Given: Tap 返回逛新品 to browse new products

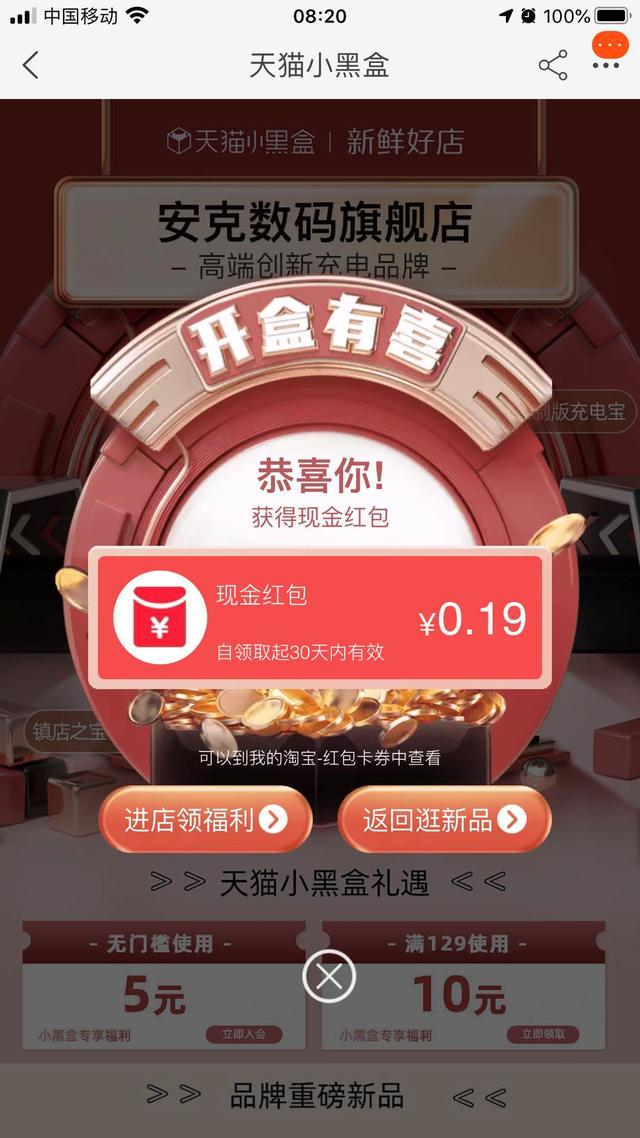Looking at the screenshot, I should pyautogui.click(x=444, y=820).
